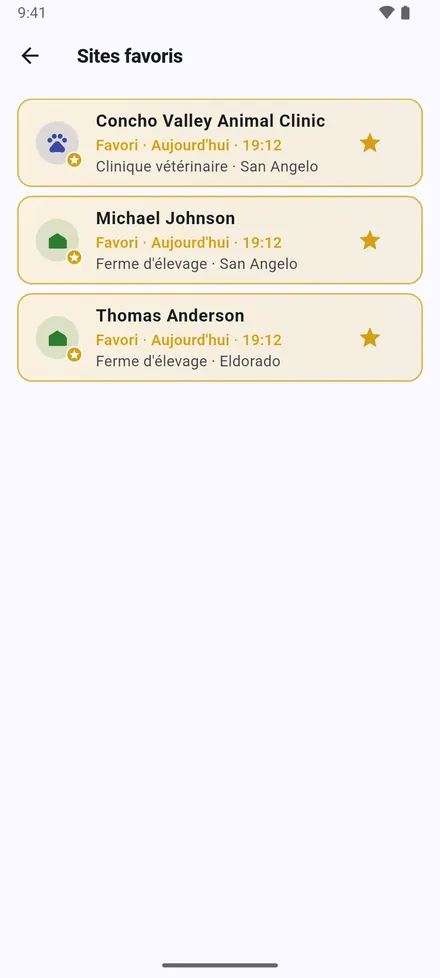This screenshot has width=440, height=978.
Task: Open the Thomas Anderson site card
Action: tap(220, 337)
